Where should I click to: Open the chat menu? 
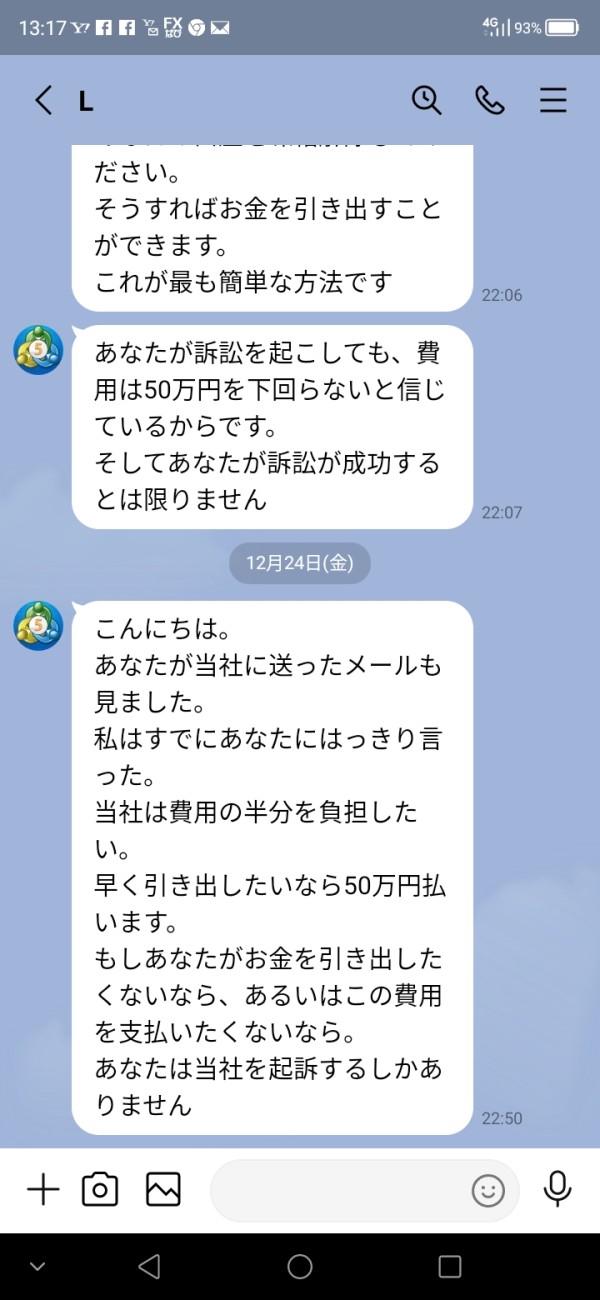tap(553, 100)
